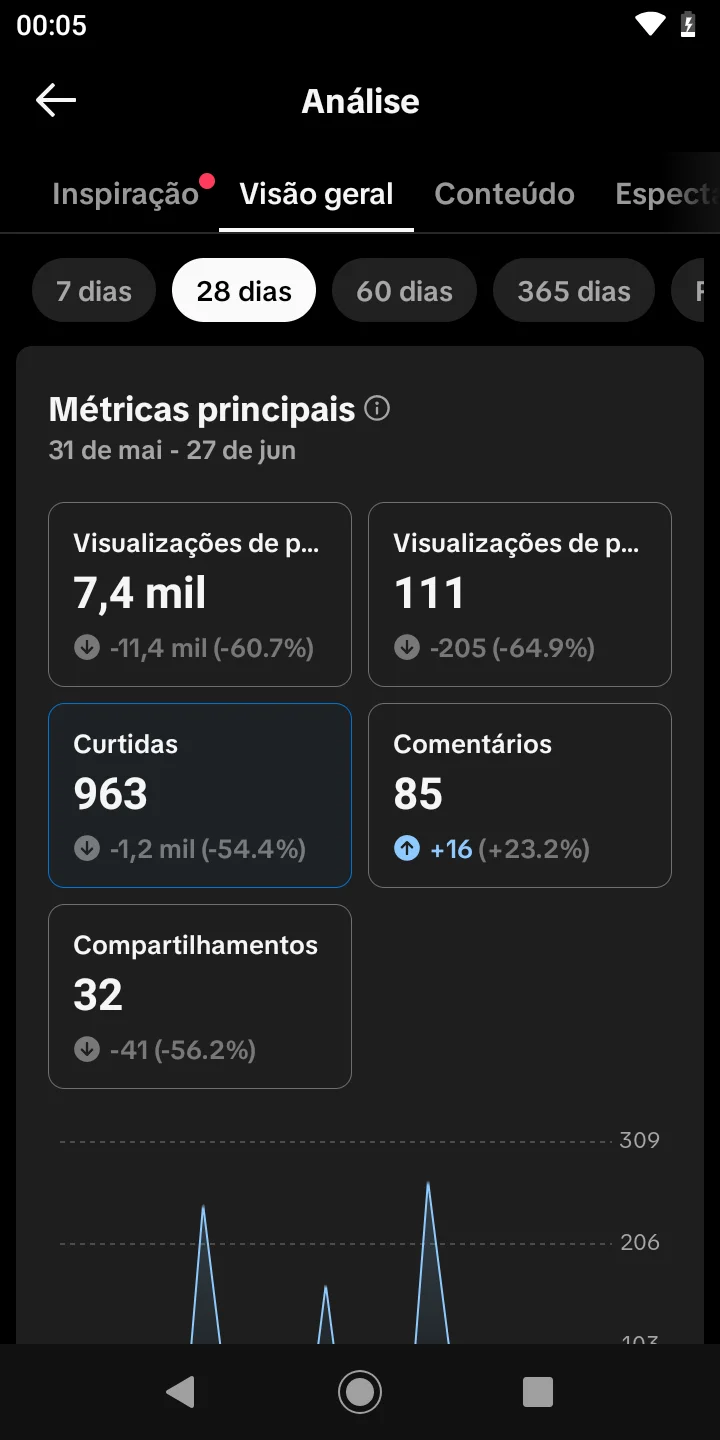
Task: Open the 7,4 mil views card
Action: (x=200, y=594)
